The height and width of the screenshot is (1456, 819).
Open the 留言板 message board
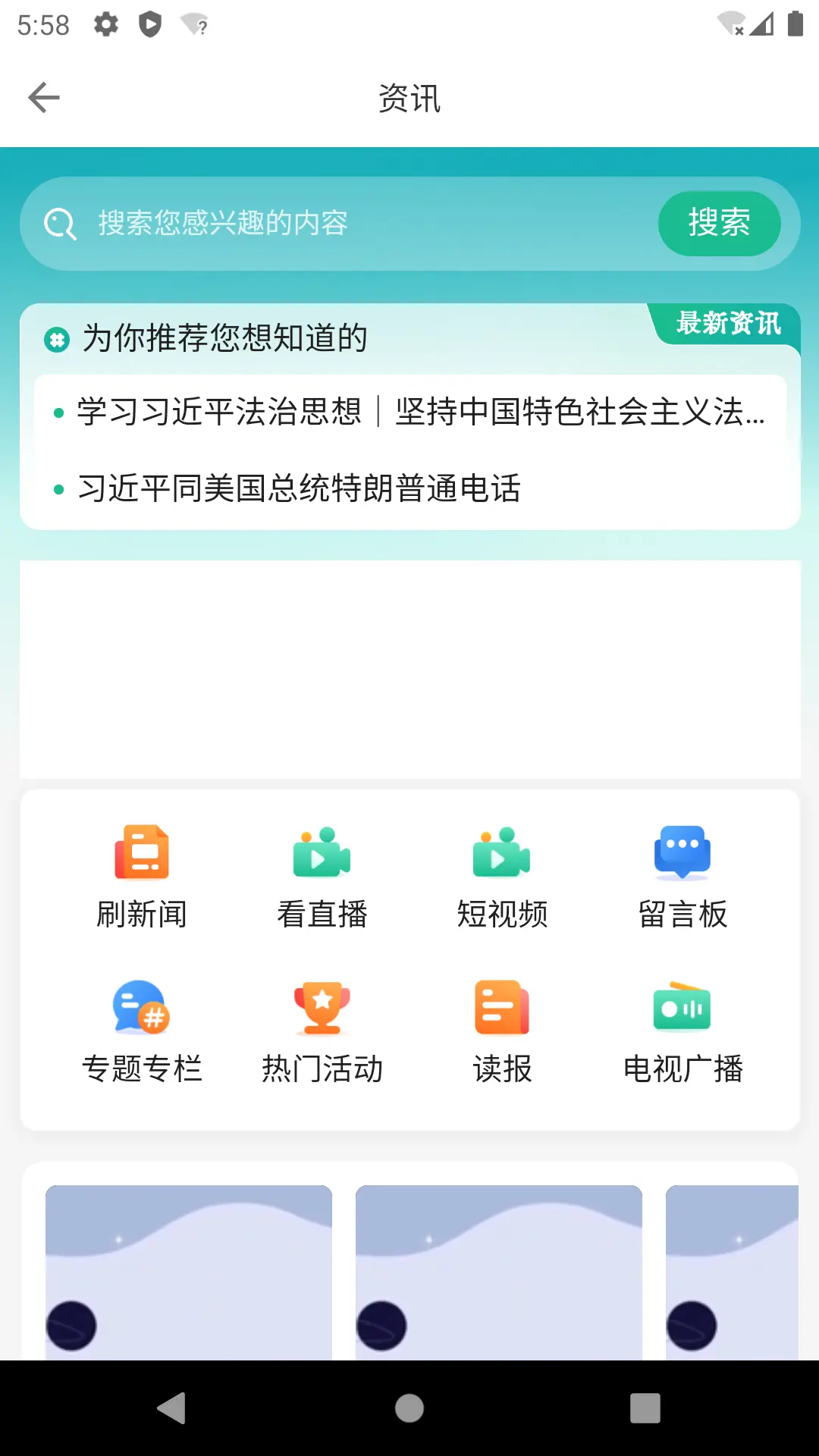682,876
